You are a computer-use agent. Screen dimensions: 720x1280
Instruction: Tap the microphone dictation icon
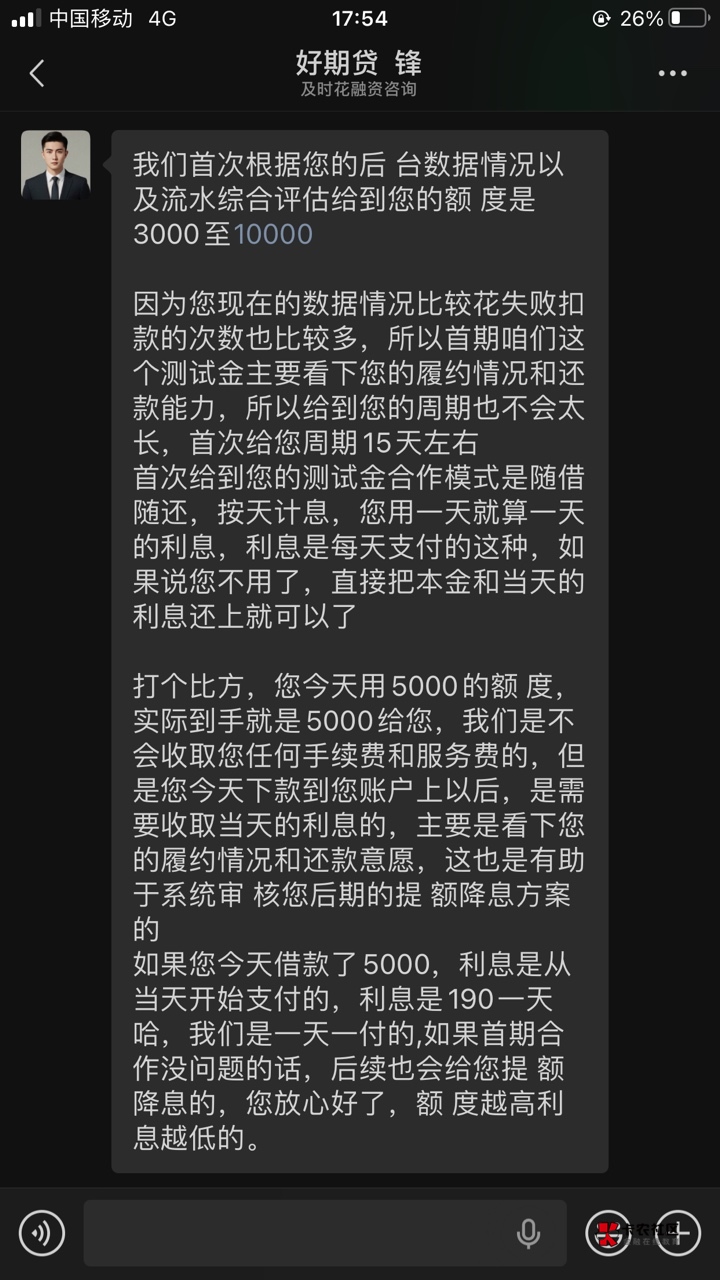click(x=528, y=1234)
